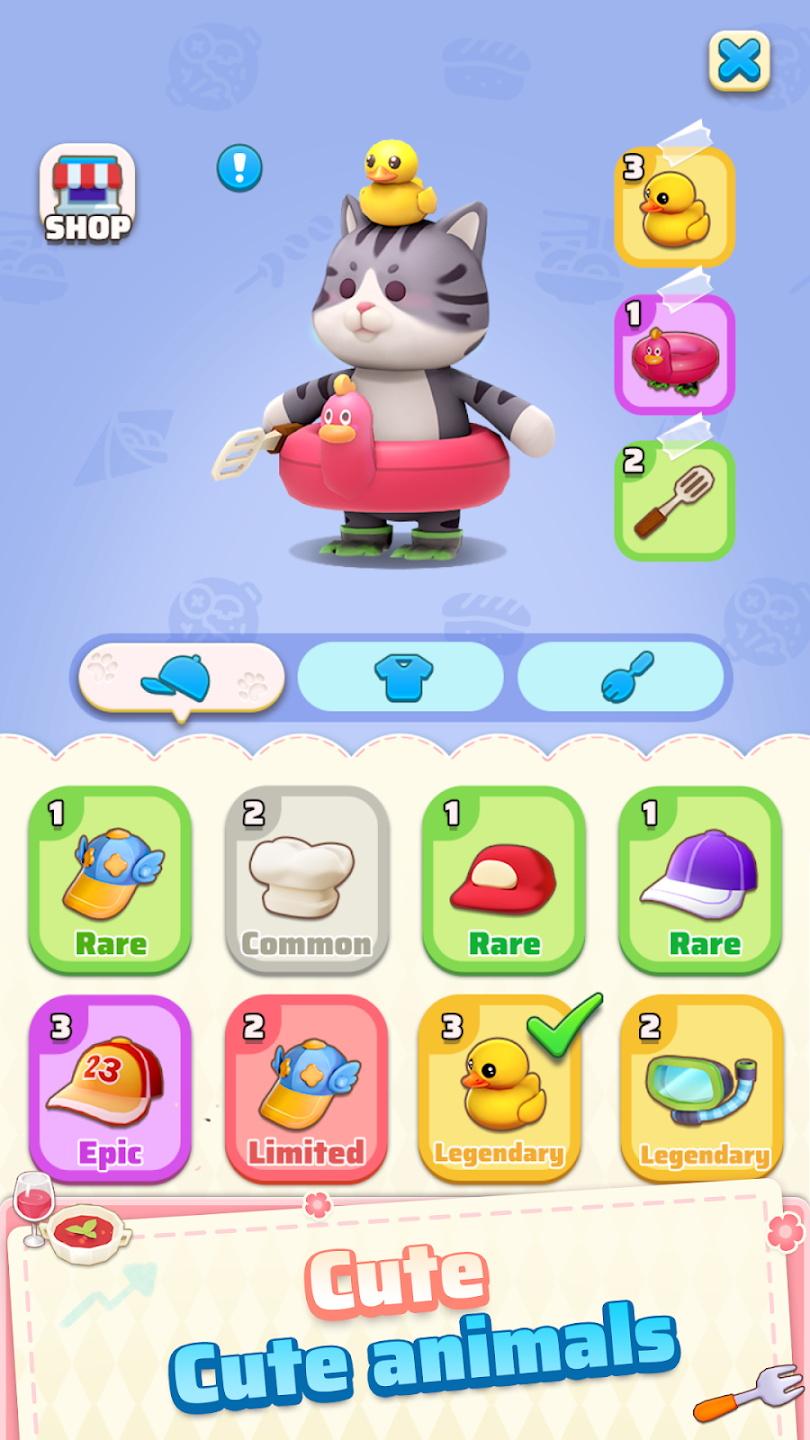
Task: Pick the Rare purple cap
Action: pos(699,880)
